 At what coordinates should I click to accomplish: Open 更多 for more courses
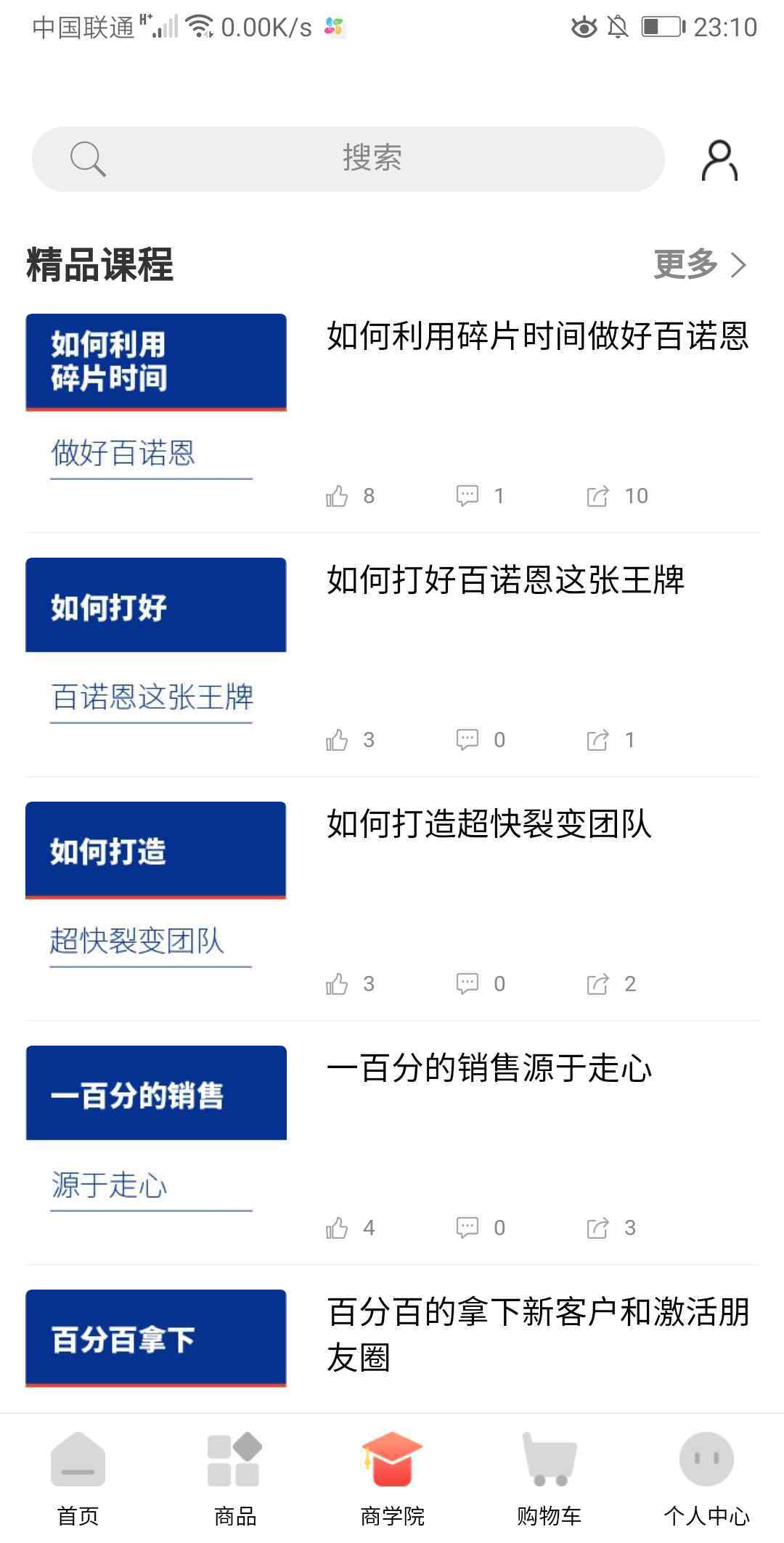(x=700, y=264)
